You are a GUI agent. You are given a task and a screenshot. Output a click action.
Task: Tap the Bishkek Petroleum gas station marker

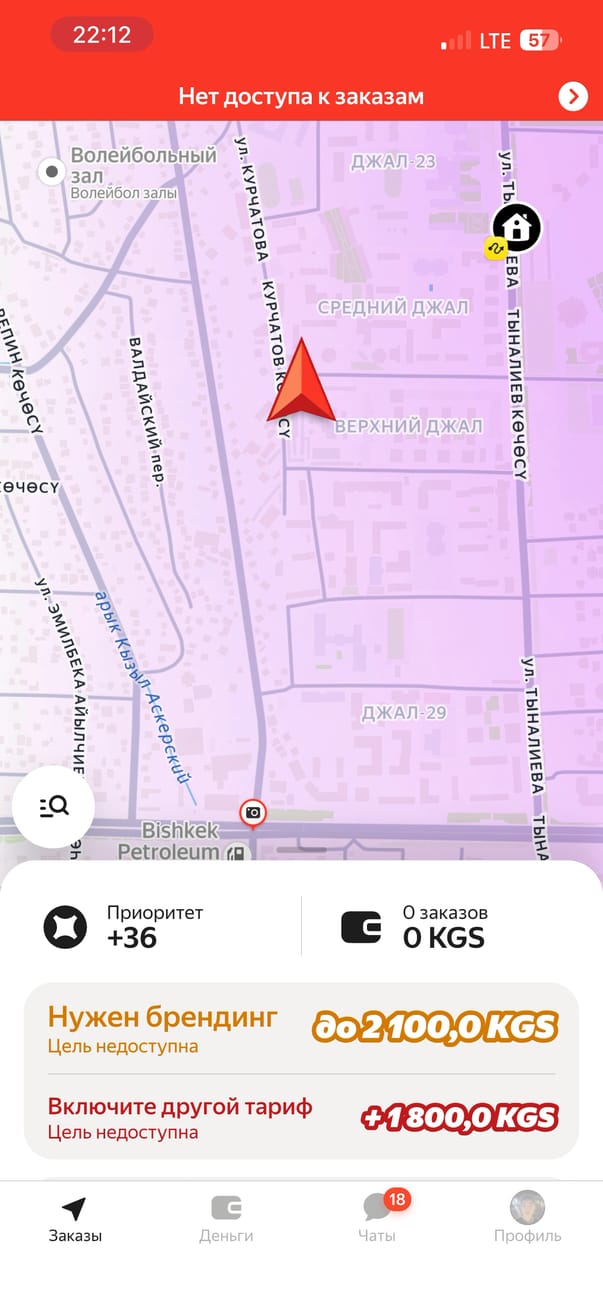click(237, 853)
